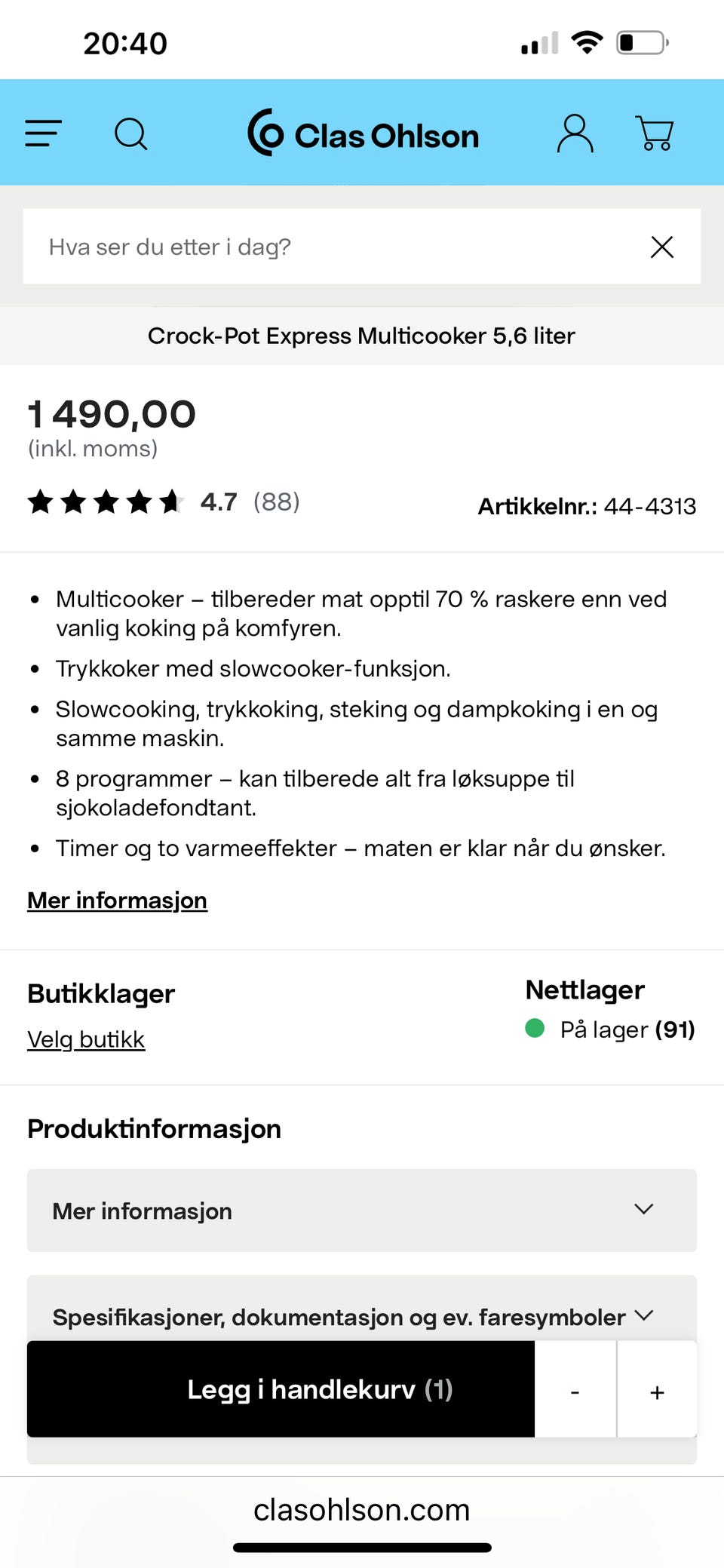Image resolution: width=724 pixels, height=1568 pixels.
Task: Click the rating count (88)
Action: (276, 501)
